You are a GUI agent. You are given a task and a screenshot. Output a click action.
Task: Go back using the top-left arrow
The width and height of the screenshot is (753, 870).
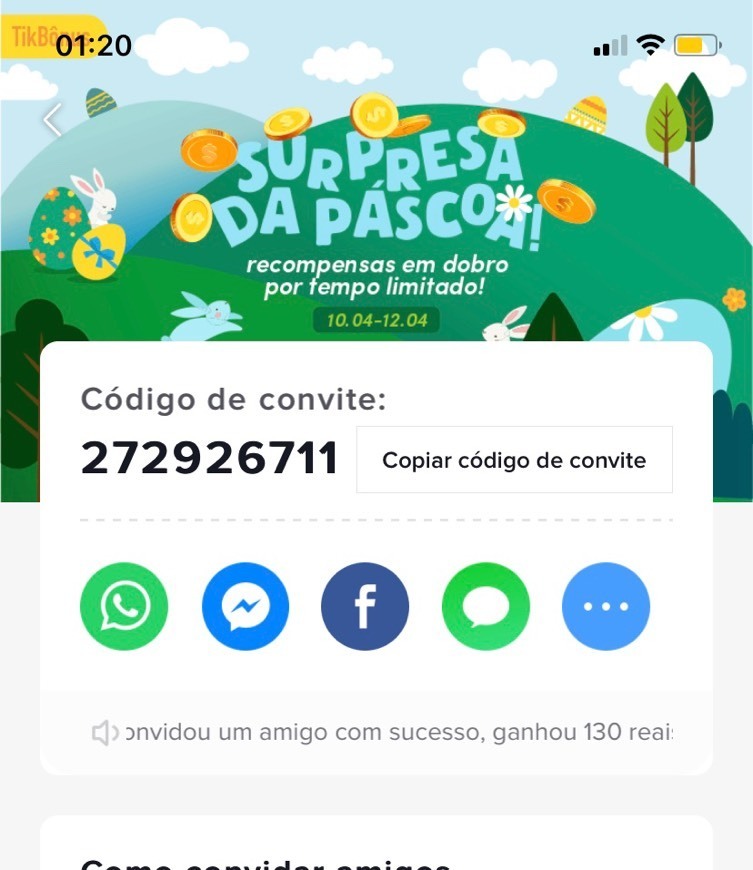(52, 120)
